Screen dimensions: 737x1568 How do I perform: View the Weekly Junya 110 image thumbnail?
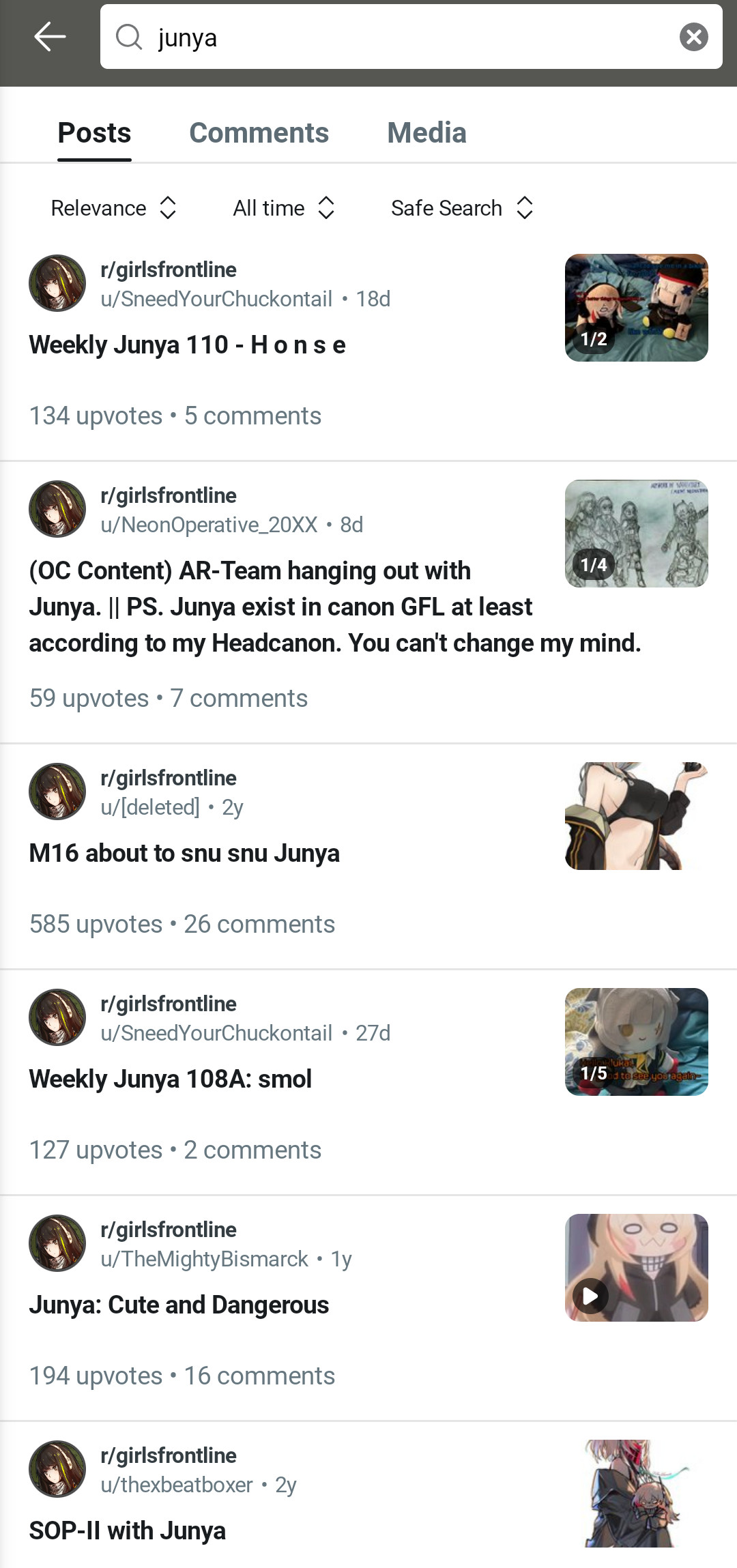click(636, 308)
